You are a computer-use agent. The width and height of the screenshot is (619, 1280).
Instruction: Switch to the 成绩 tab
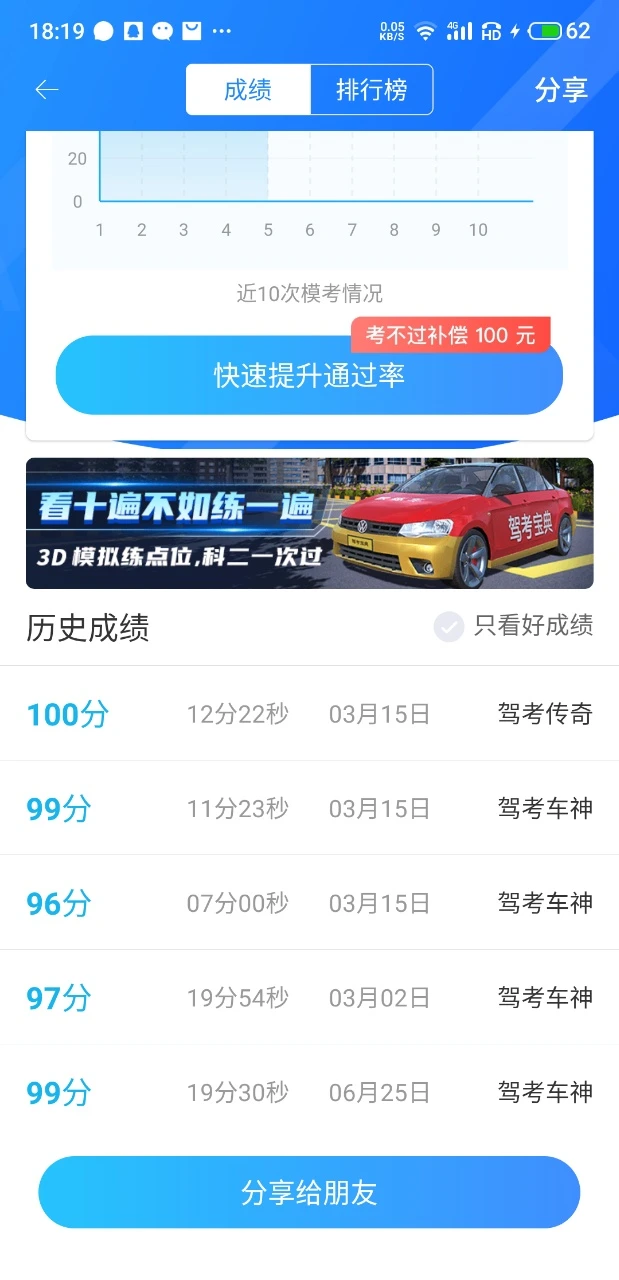[x=248, y=90]
